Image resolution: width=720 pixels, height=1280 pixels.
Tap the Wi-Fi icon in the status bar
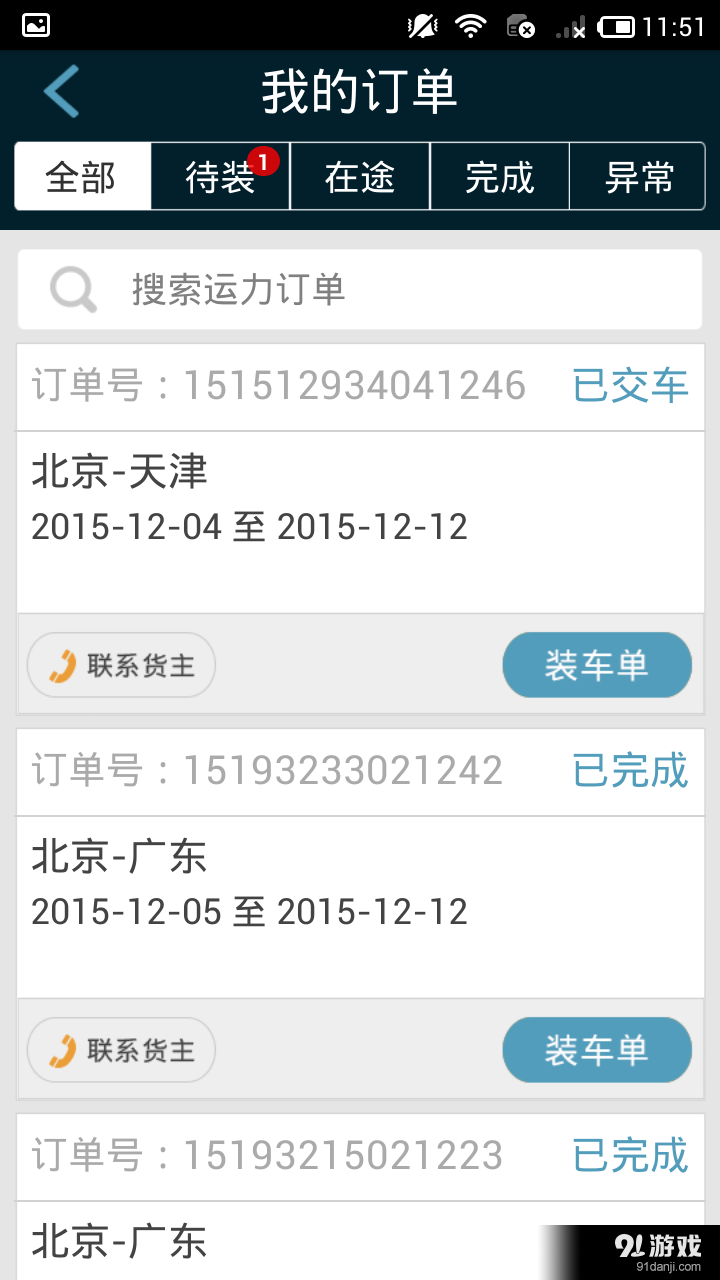469,26
